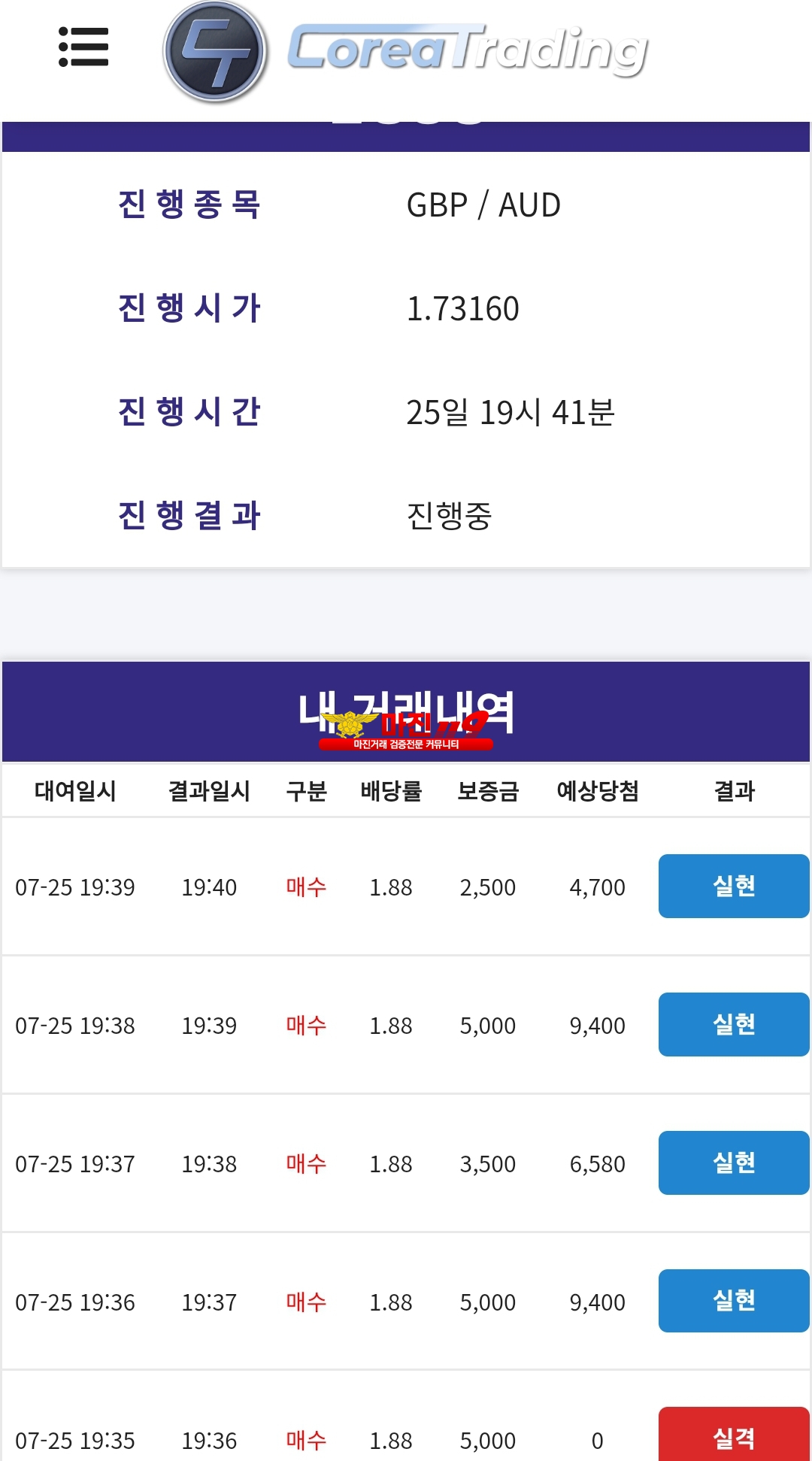This screenshot has width=812, height=1461.
Task: Tap 실현 button for the 19:36 trade
Action: [734, 1301]
